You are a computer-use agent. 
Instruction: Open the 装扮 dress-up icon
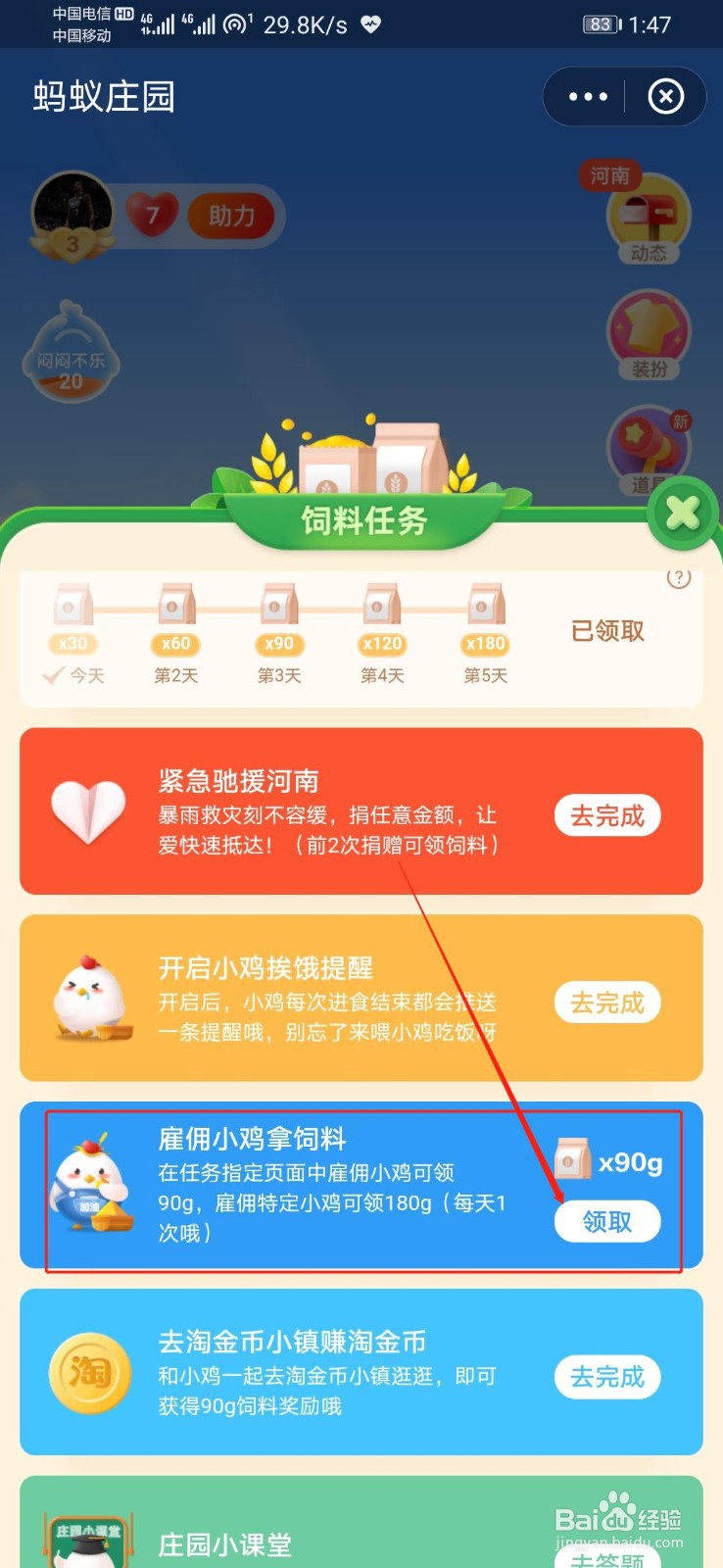pyautogui.click(x=651, y=333)
